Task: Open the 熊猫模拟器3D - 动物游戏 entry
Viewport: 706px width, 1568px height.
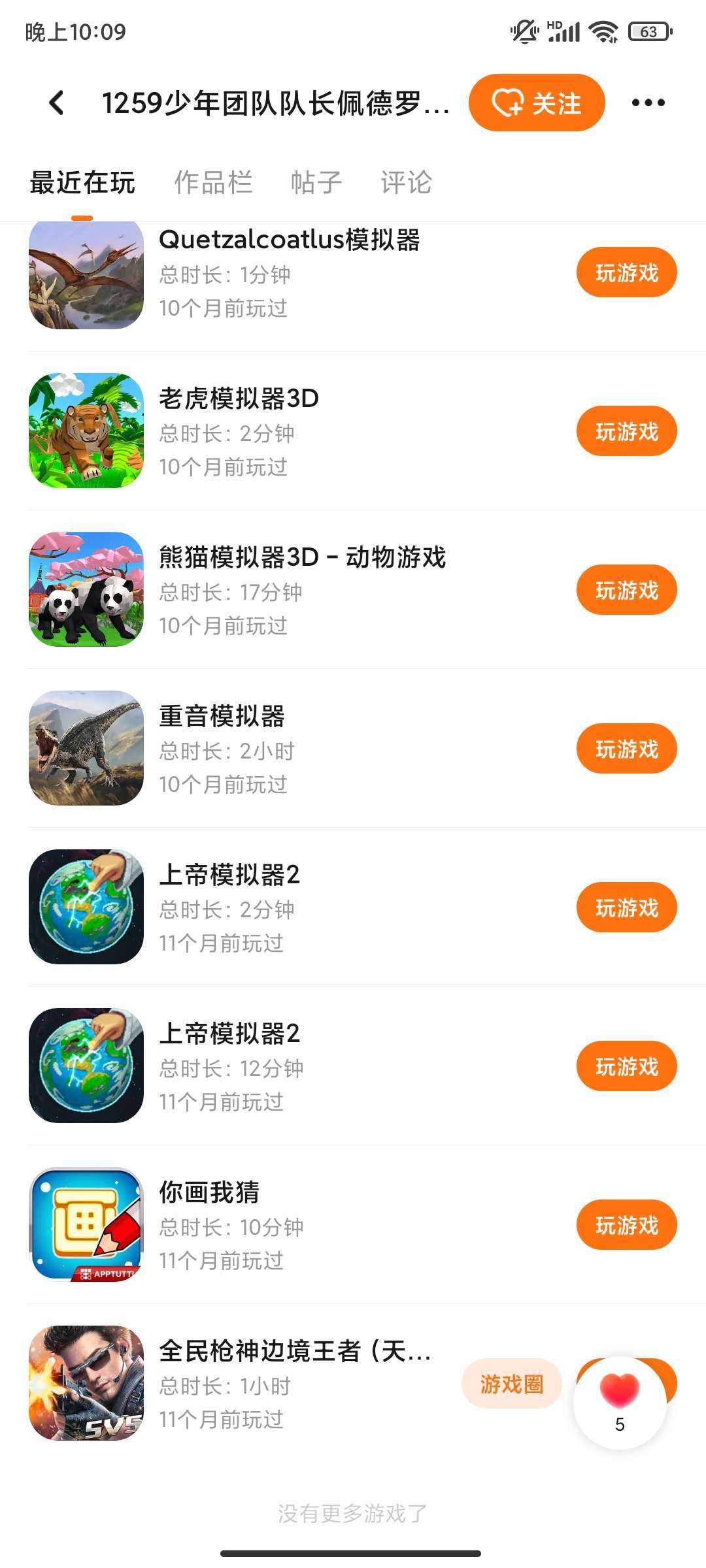Action: [x=302, y=557]
